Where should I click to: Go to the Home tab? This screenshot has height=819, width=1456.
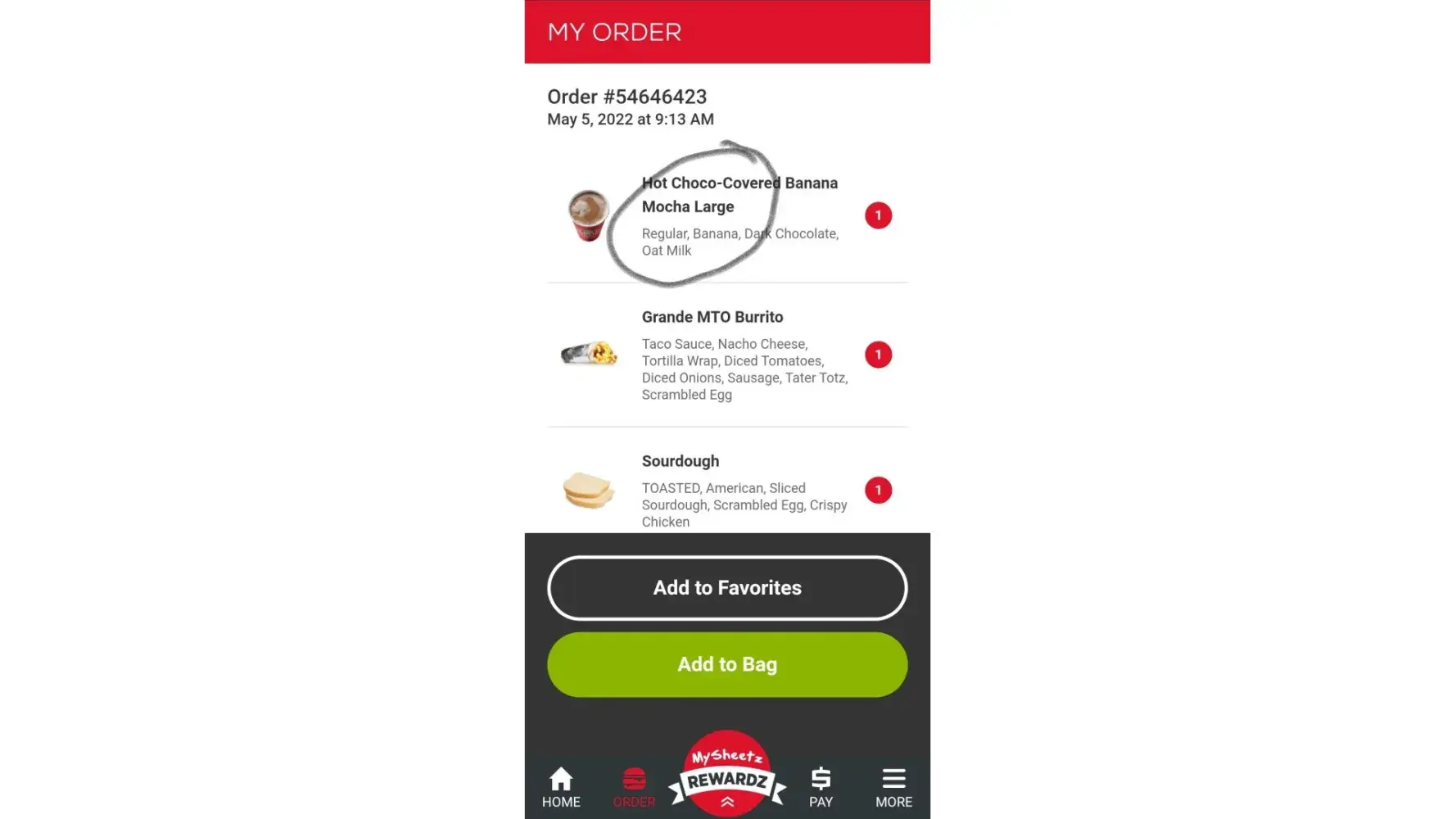coord(561,788)
